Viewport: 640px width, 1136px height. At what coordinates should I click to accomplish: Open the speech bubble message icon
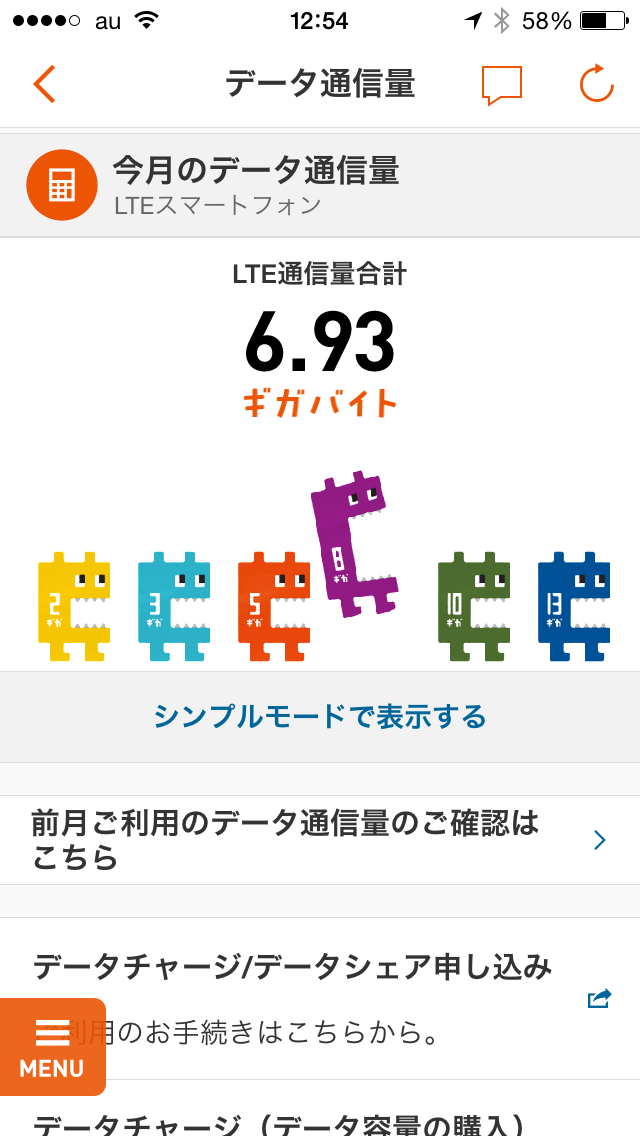coord(501,85)
